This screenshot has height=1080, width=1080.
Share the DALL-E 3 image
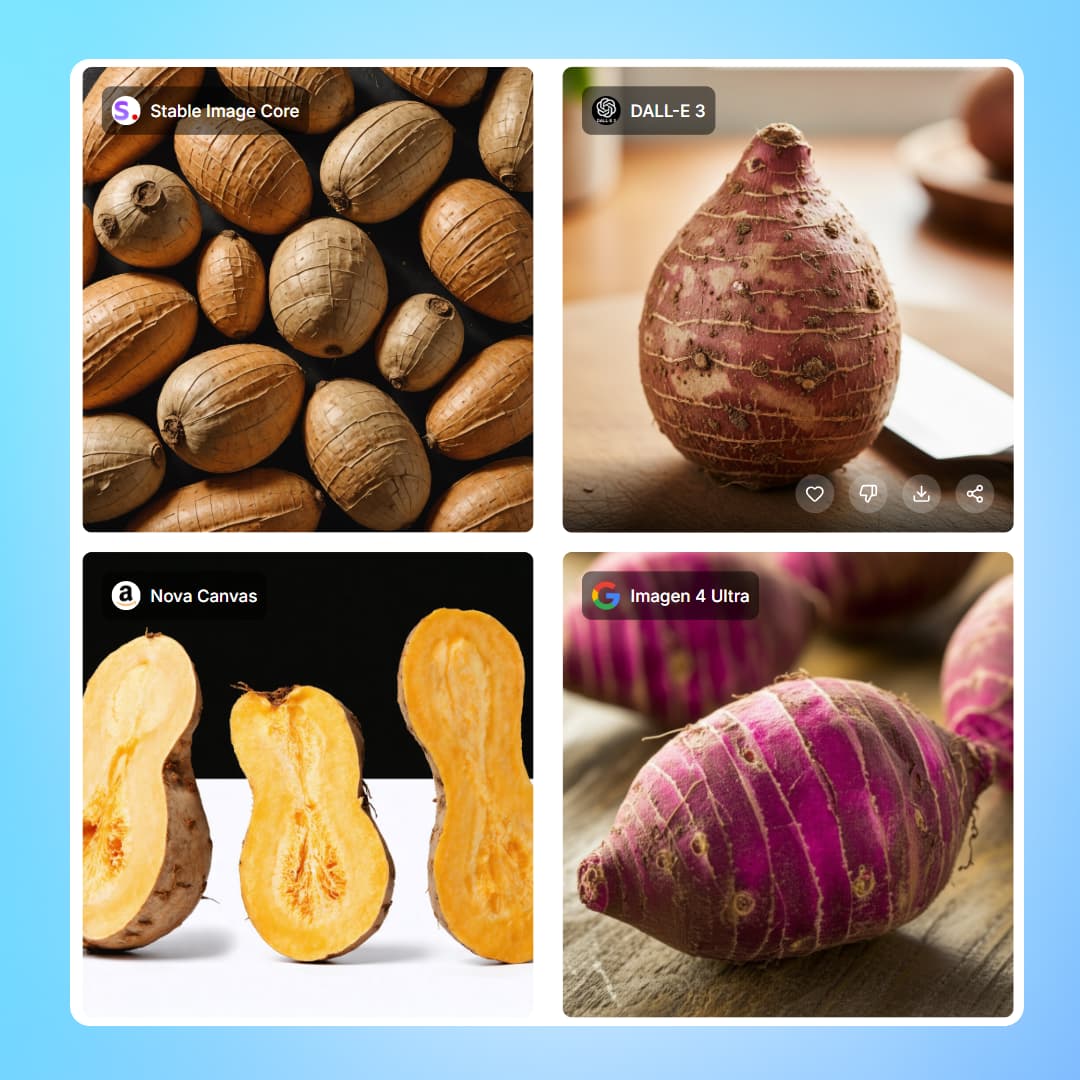[x=975, y=494]
